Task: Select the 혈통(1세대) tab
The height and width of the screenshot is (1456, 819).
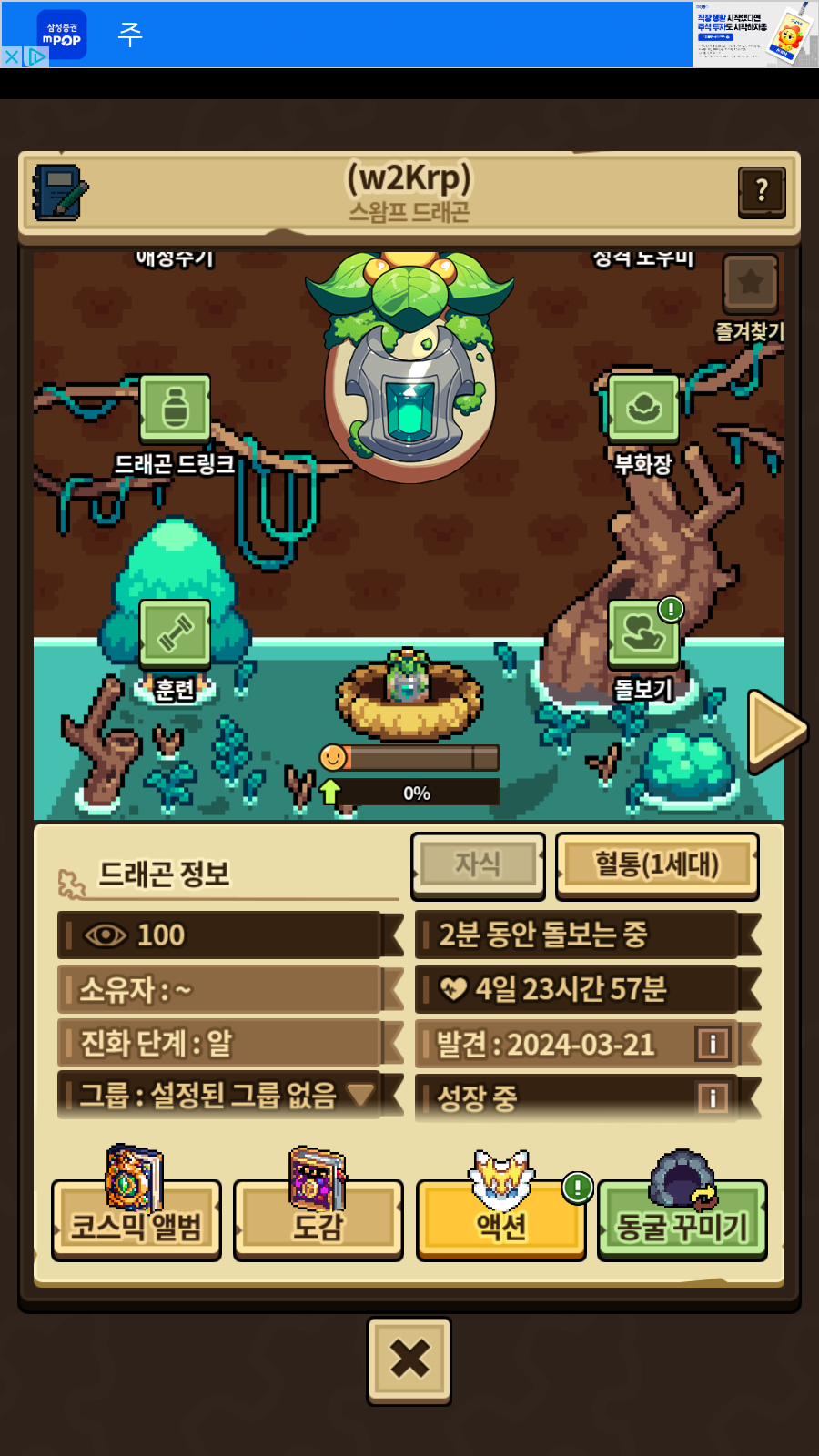Action: (656, 864)
